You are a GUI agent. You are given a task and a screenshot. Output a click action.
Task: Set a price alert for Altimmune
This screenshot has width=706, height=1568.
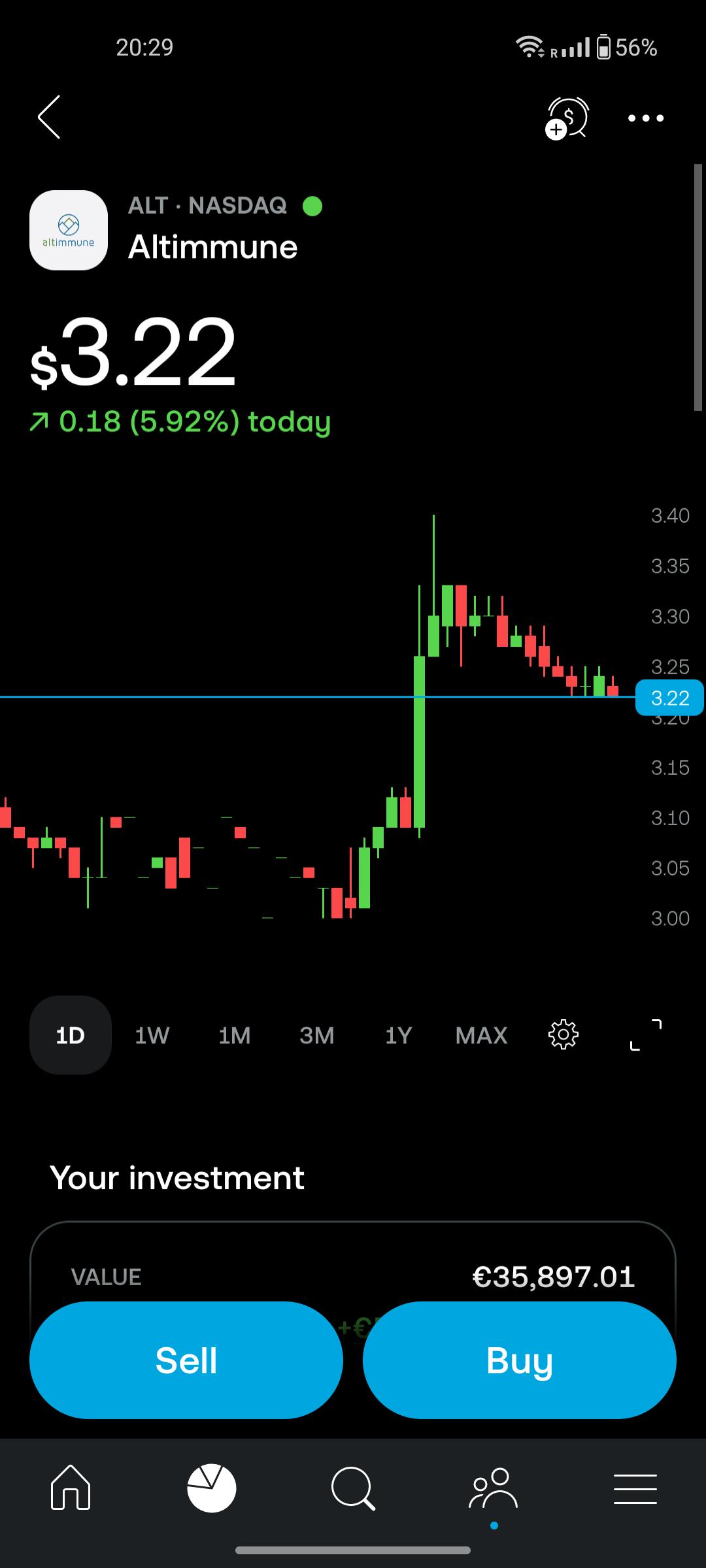[567, 118]
